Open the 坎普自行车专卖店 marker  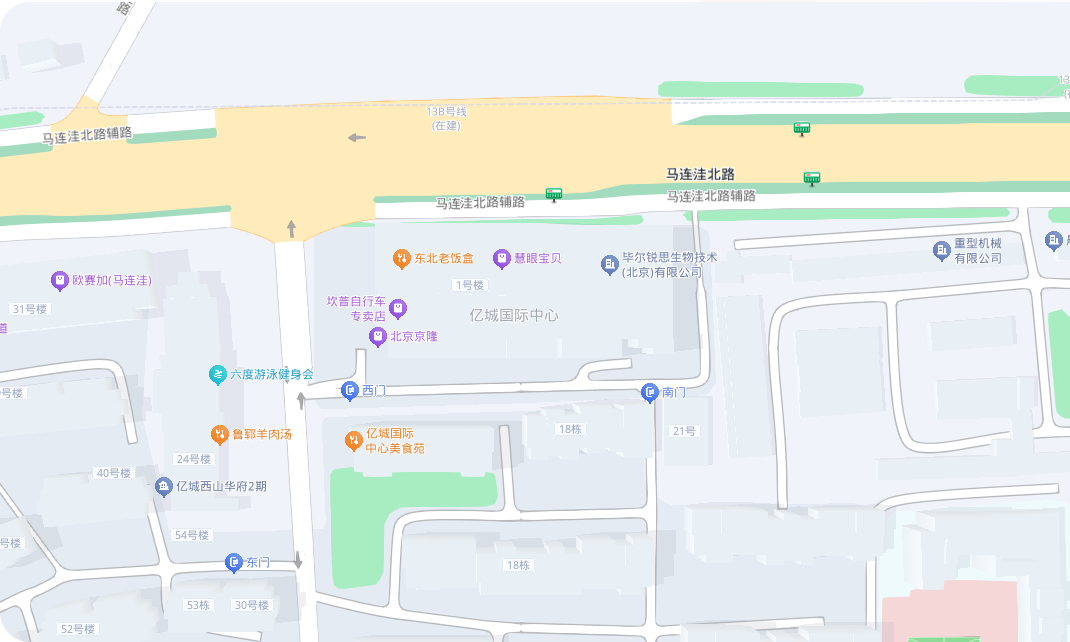[398, 308]
